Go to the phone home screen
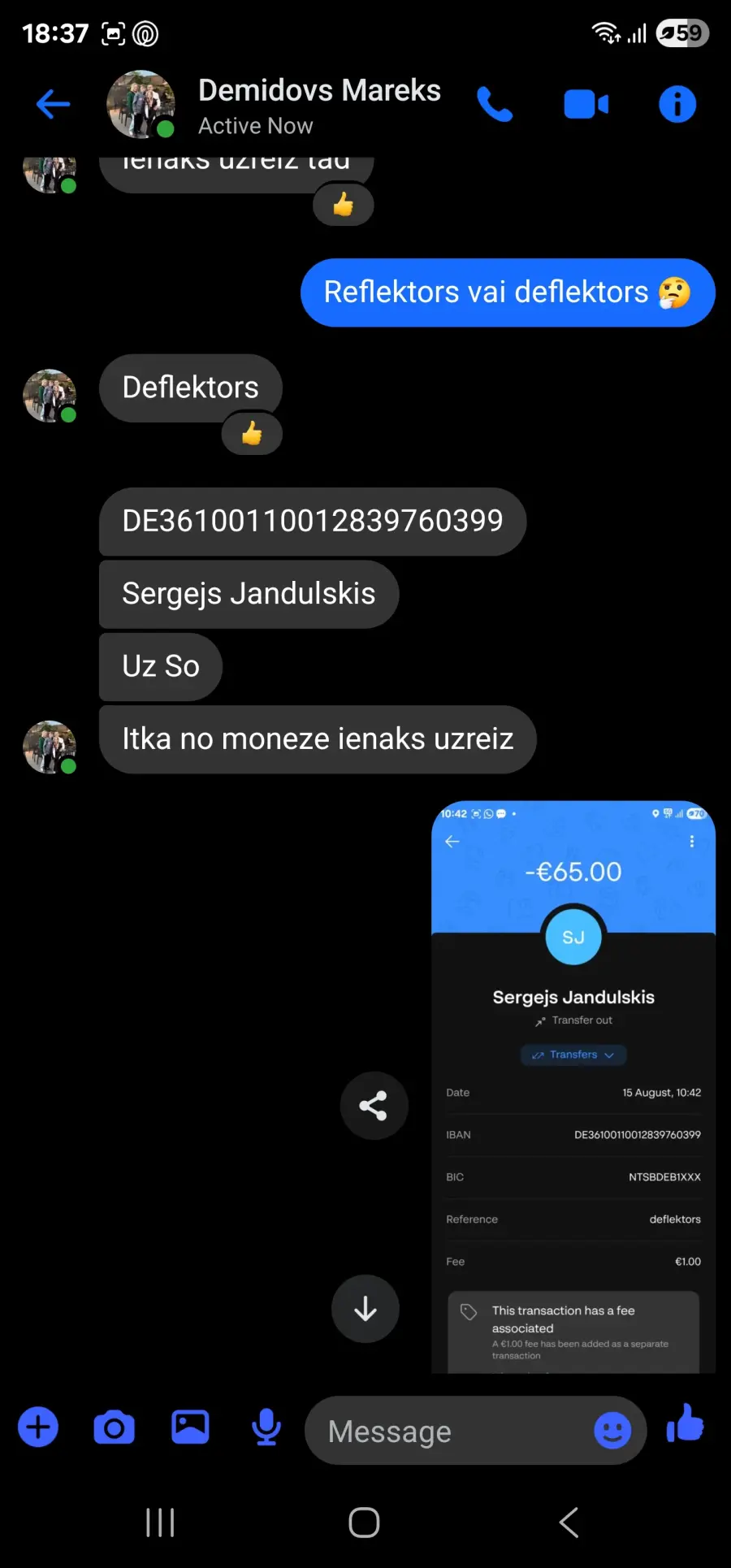 click(365, 1523)
